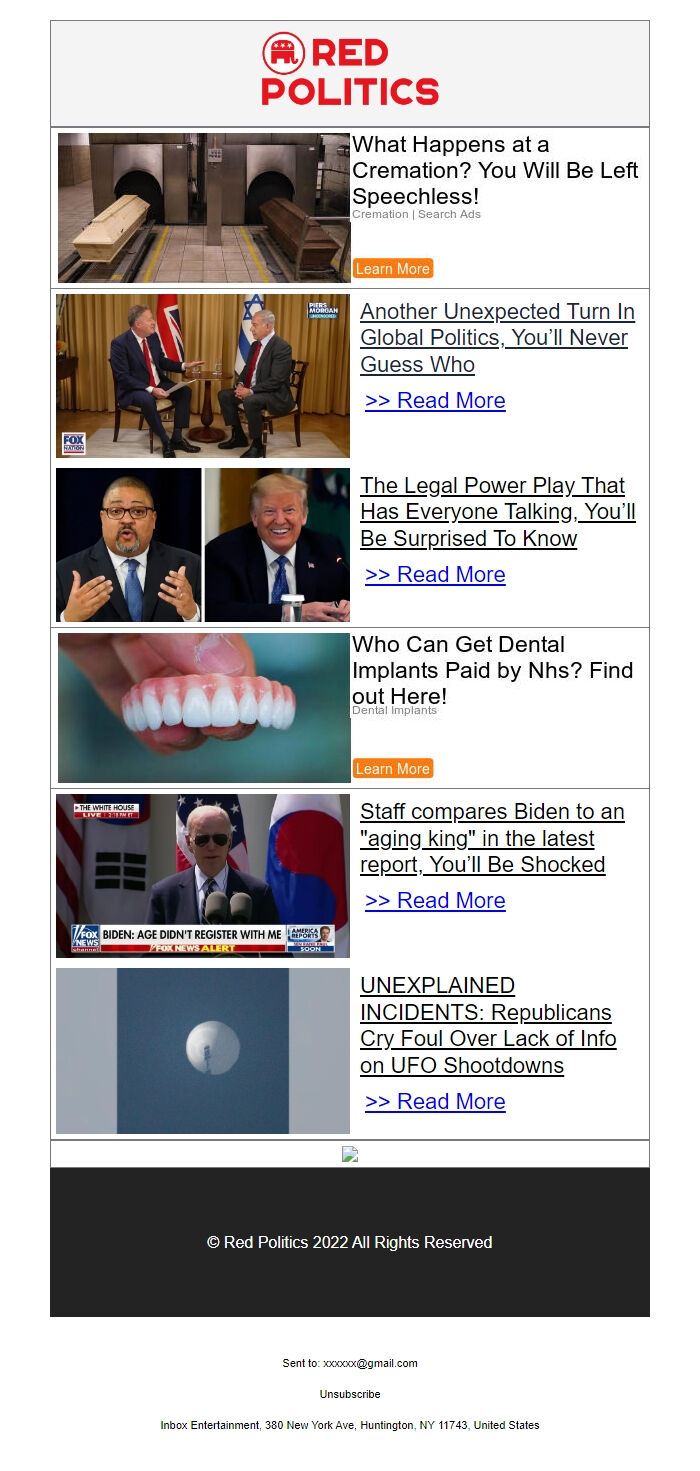Unsubscribe from this newsletter
Image resolution: width=700 pixels, height=1471 pixels.
pyautogui.click(x=350, y=1394)
